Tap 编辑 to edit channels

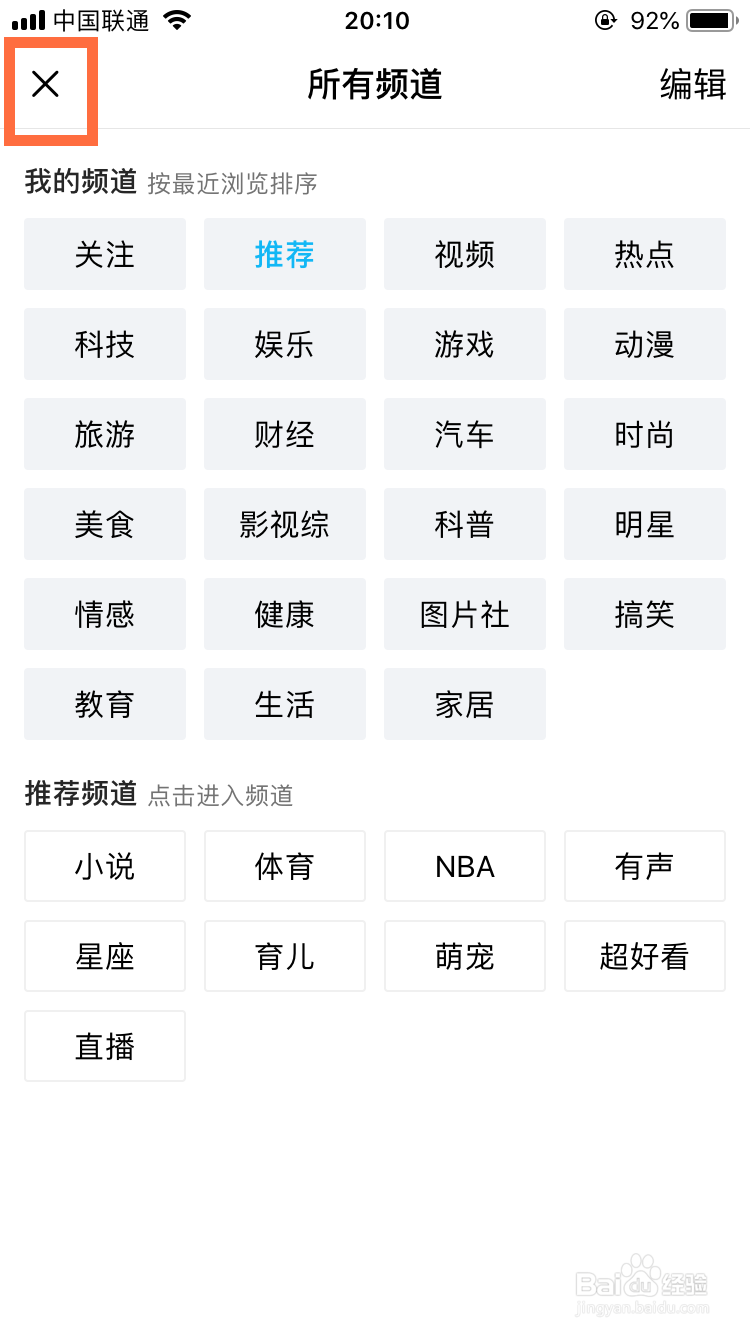[692, 85]
